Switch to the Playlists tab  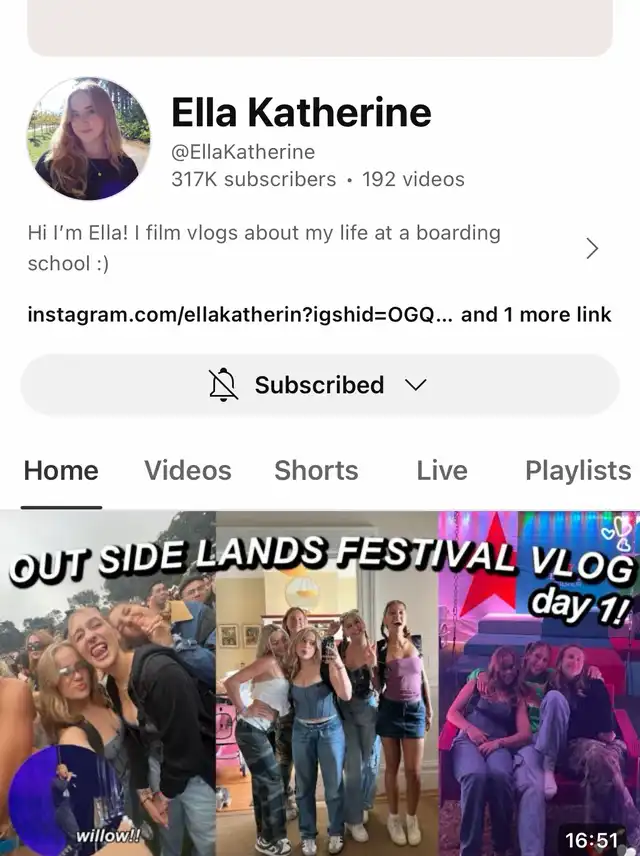pos(578,470)
